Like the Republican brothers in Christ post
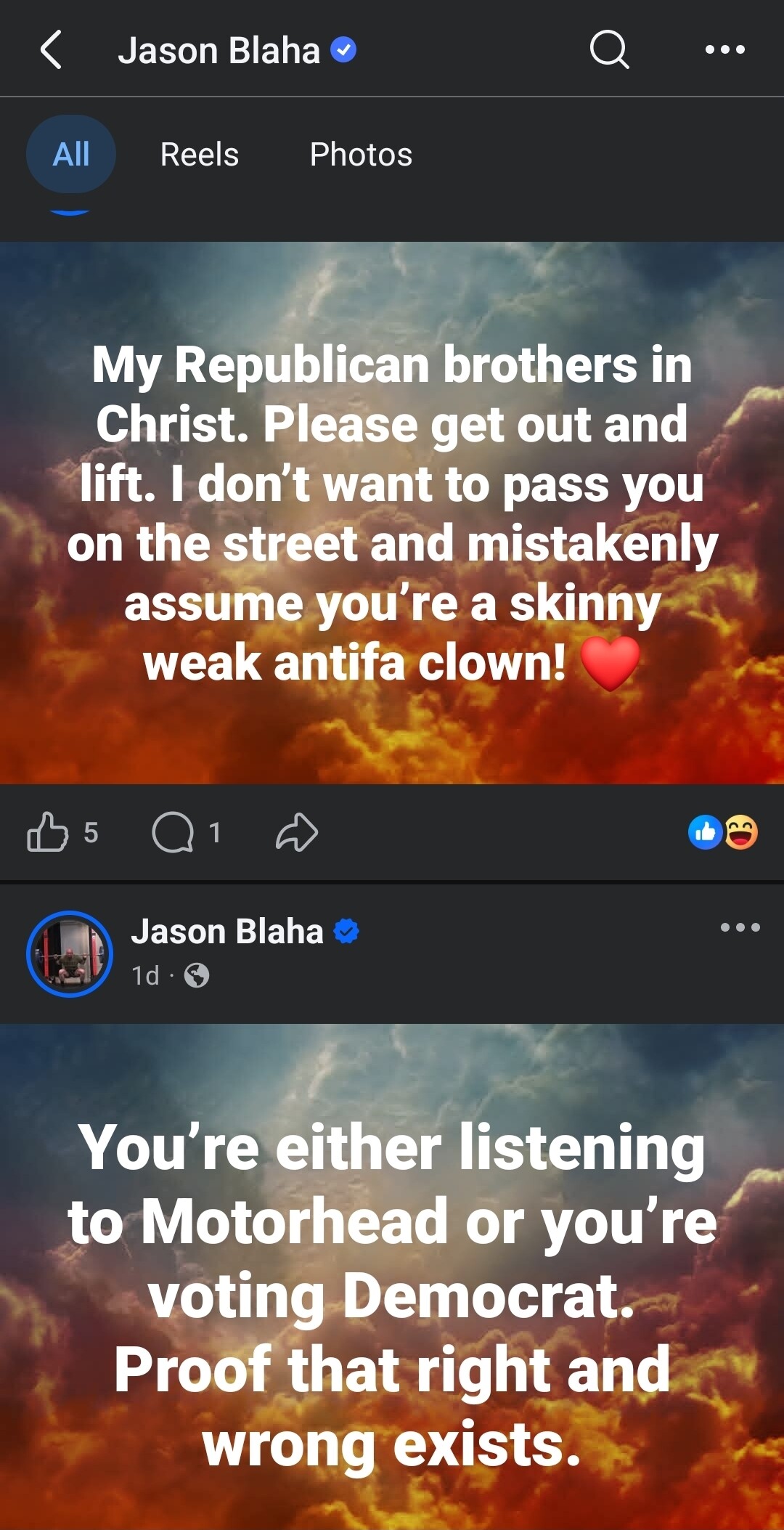The width and height of the screenshot is (784, 1530). click(x=48, y=831)
